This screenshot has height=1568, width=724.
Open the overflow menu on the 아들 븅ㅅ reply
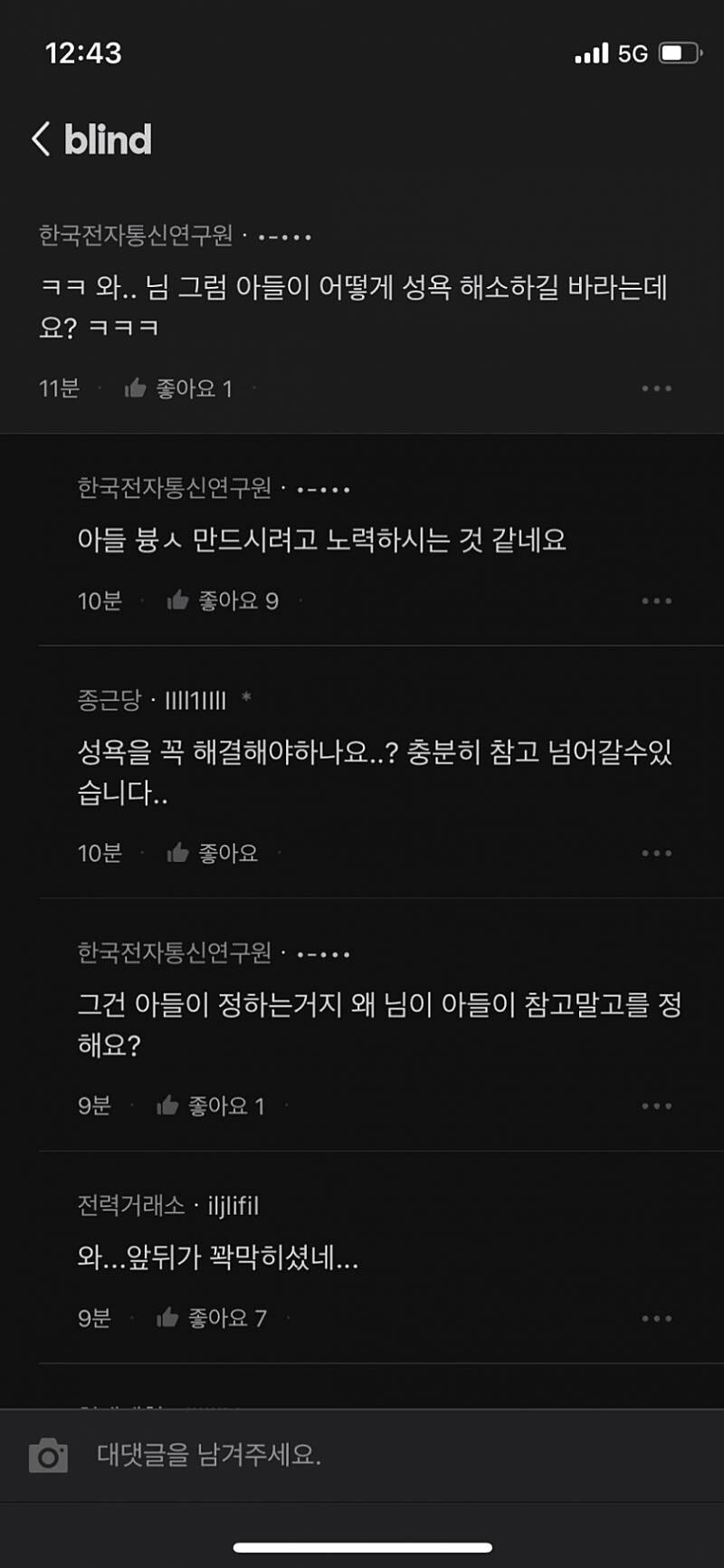pyautogui.click(x=656, y=600)
